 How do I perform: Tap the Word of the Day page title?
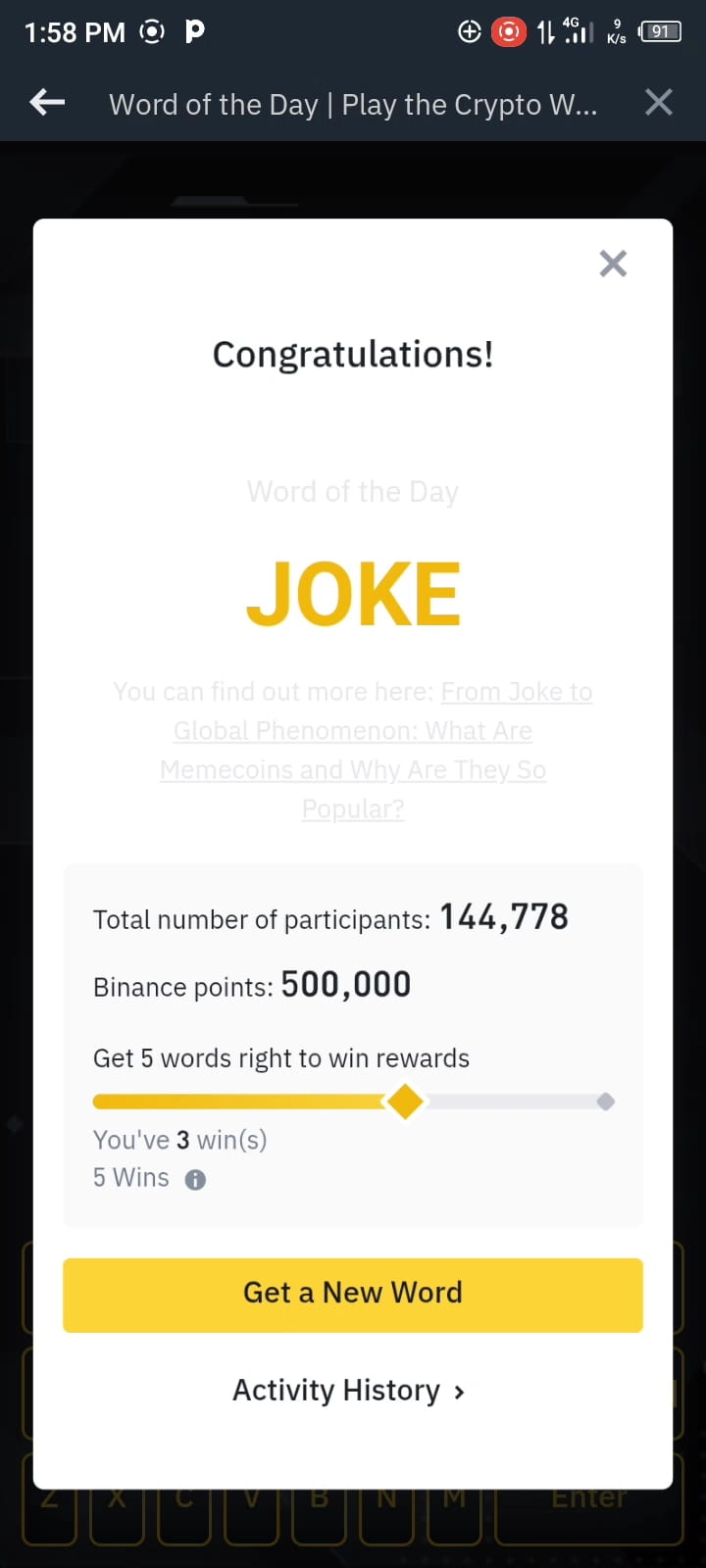coord(353,104)
